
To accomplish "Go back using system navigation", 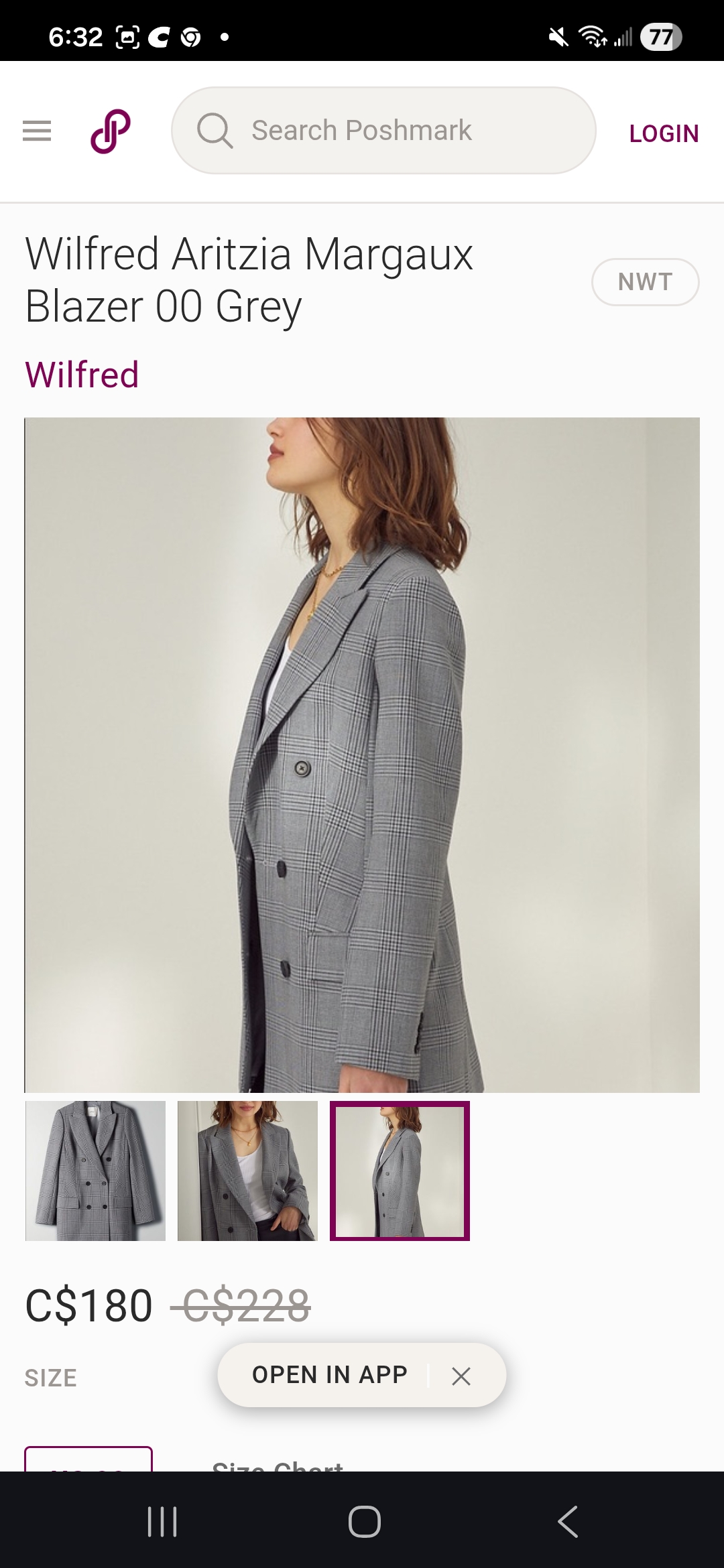I will (567, 1521).
